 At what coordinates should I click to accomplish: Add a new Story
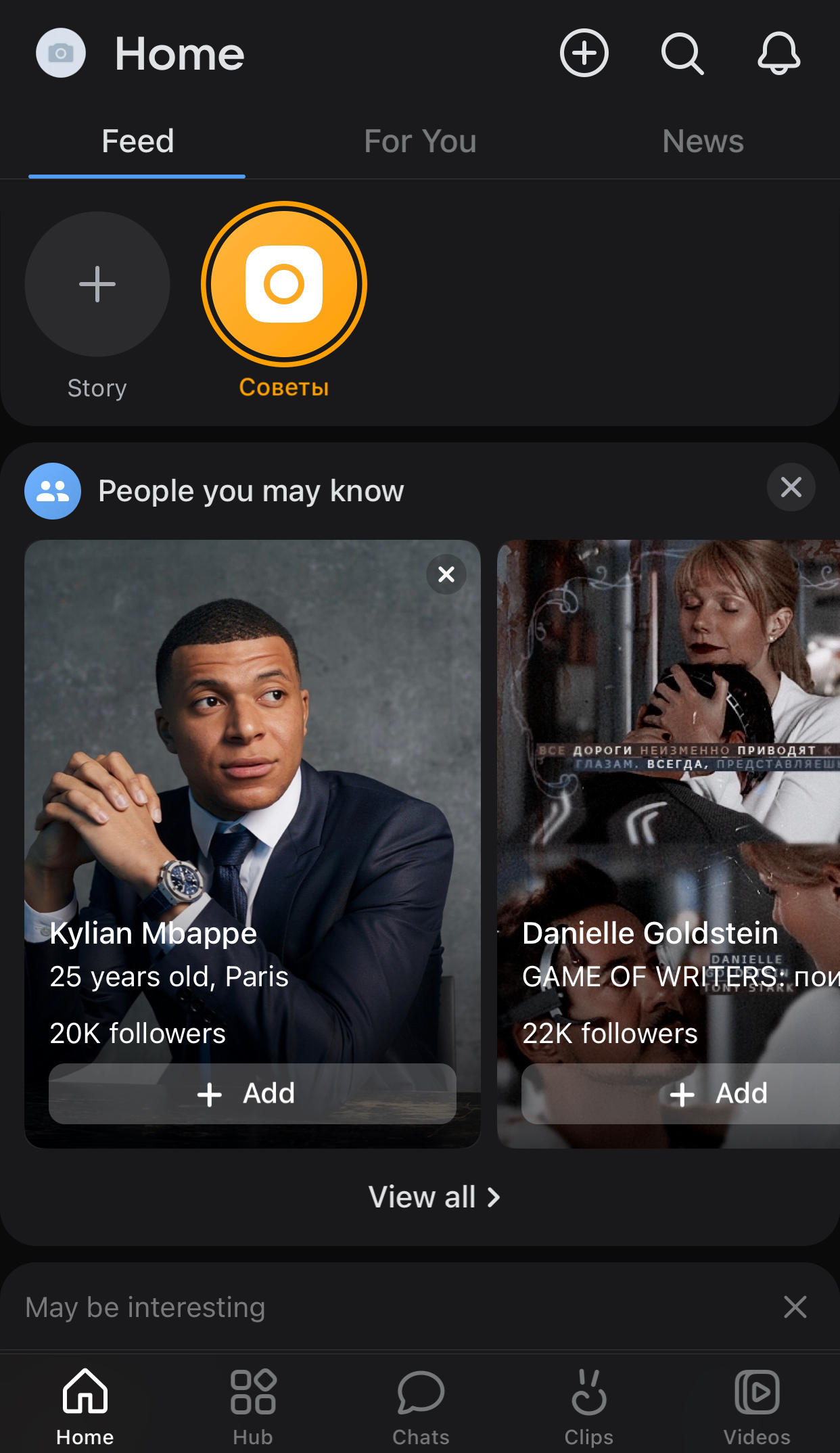97,284
